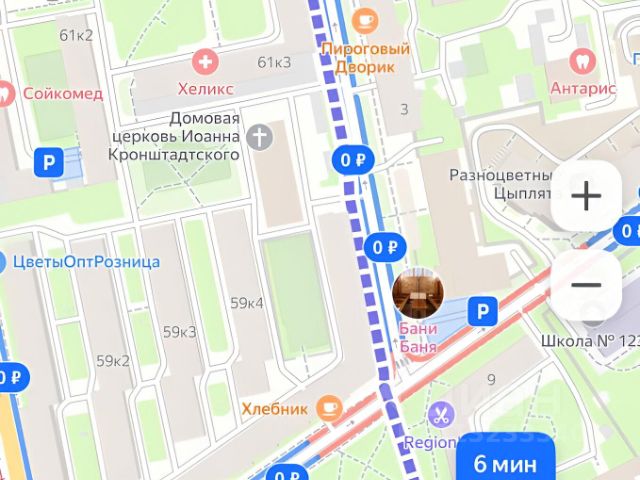Open the Пироговый Дворик cafe marker
640x480 pixels.
coord(367,19)
